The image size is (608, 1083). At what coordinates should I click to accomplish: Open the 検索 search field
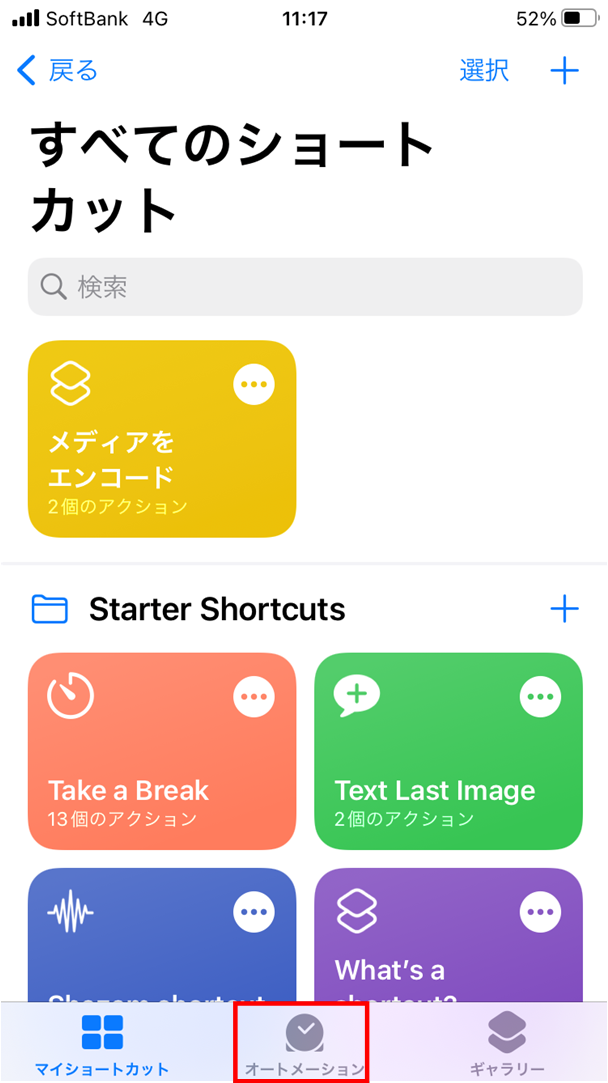305,288
